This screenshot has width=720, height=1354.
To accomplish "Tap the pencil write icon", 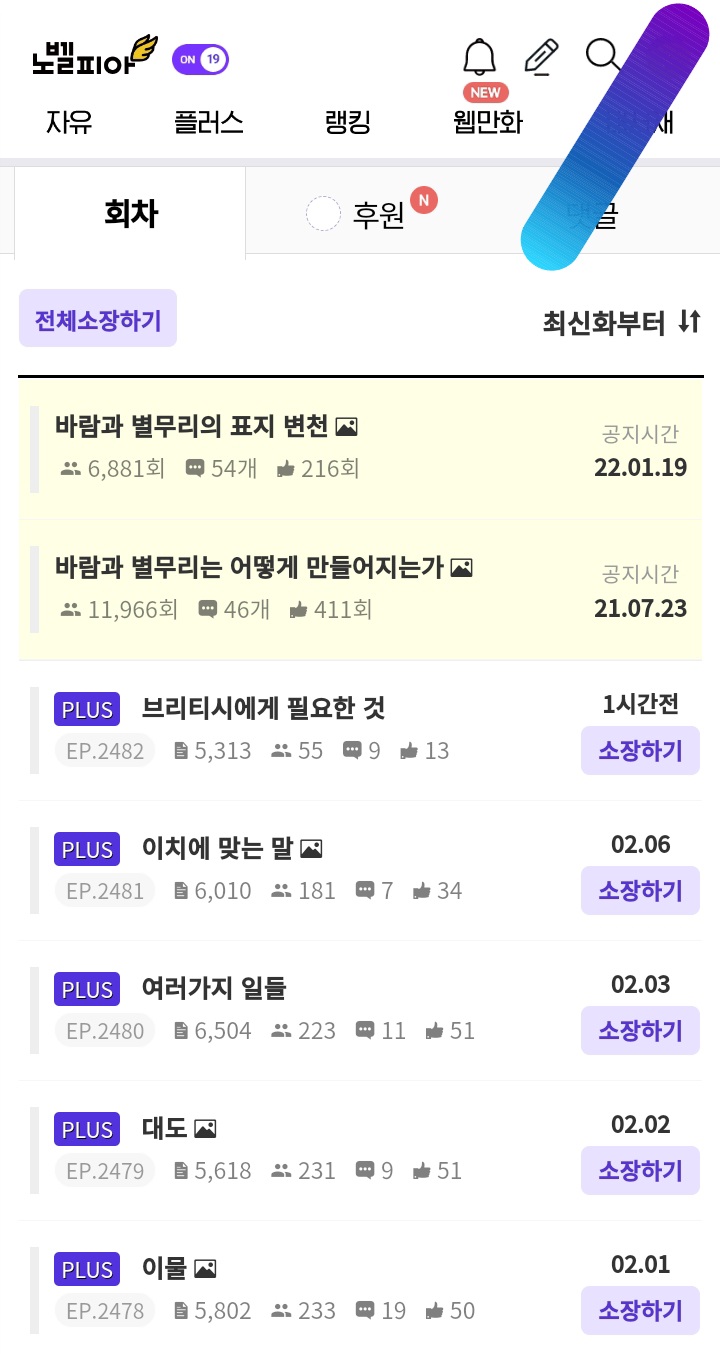I will (x=541, y=57).
